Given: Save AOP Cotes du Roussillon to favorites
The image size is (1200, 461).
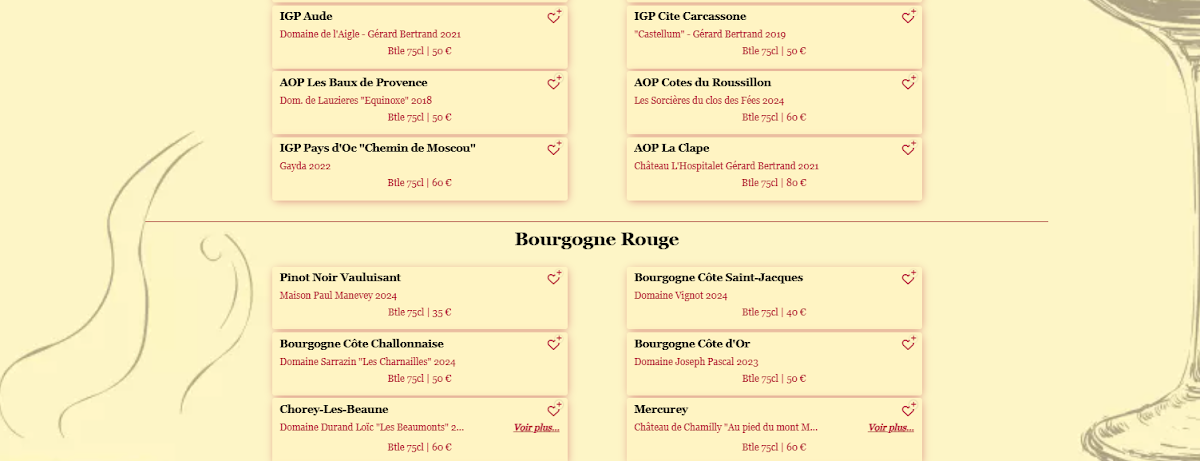Looking at the screenshot, I should click(908, 83).
